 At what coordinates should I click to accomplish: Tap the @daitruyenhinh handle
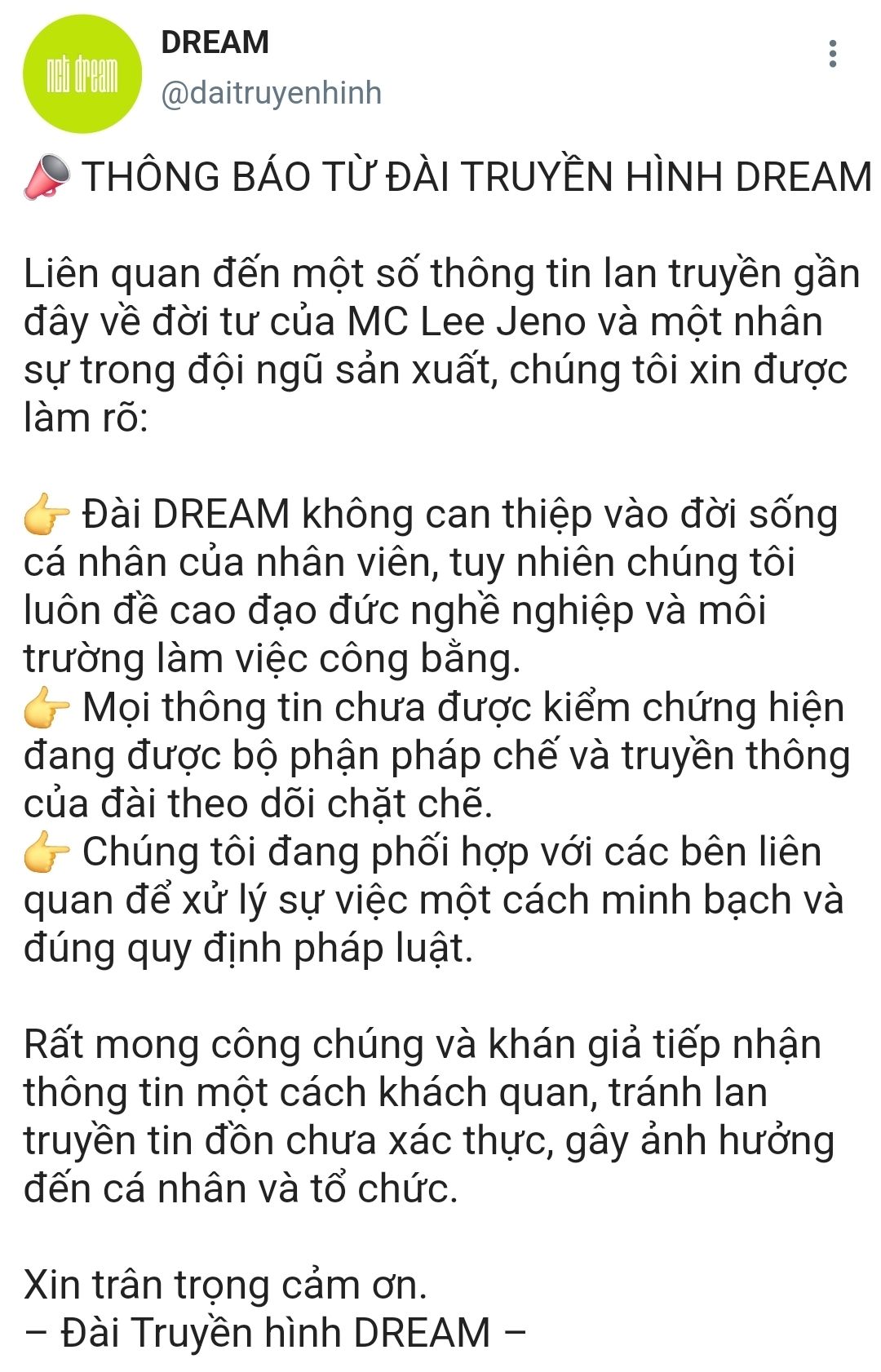click(271, 93)
